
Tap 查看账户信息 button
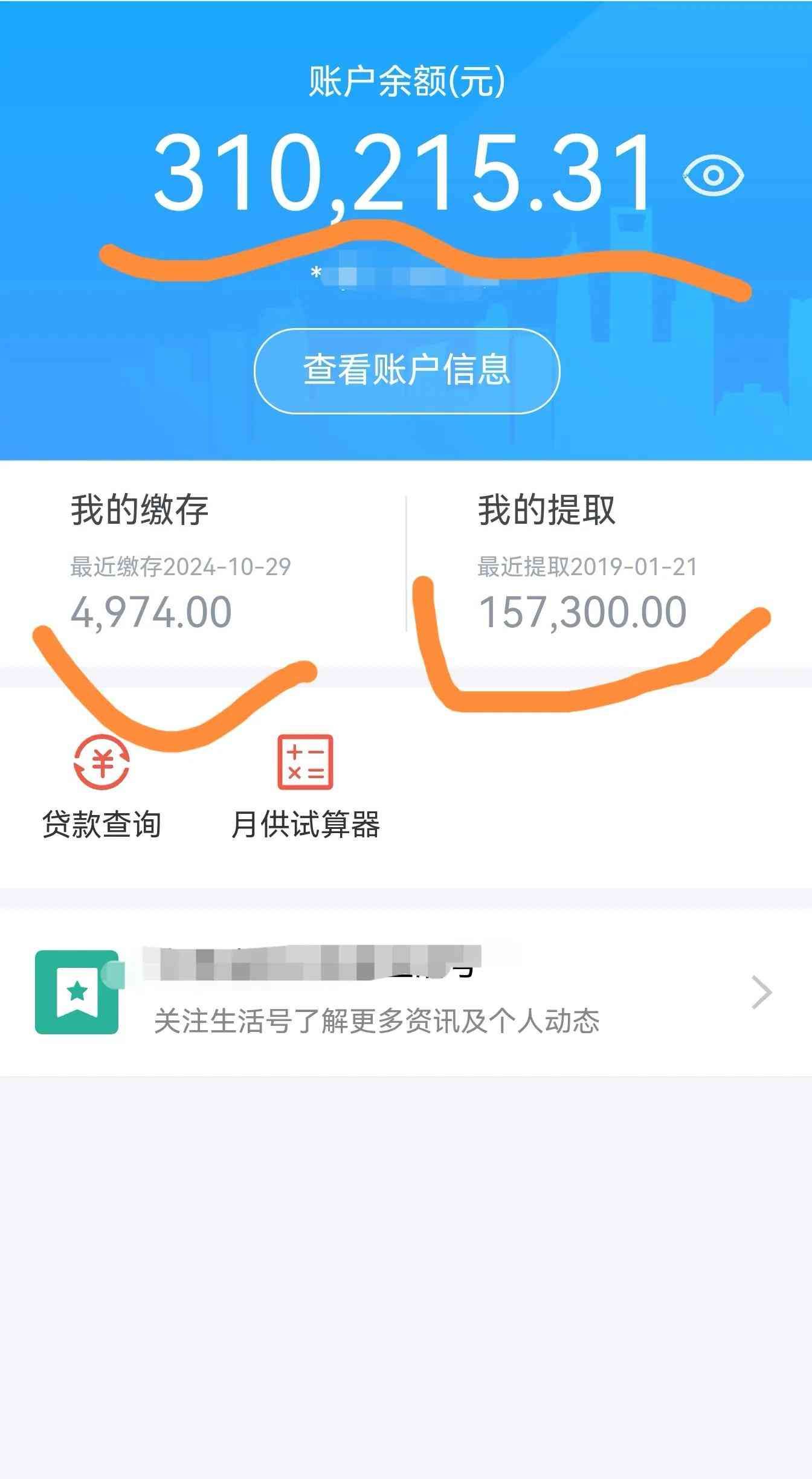(407, 370)
